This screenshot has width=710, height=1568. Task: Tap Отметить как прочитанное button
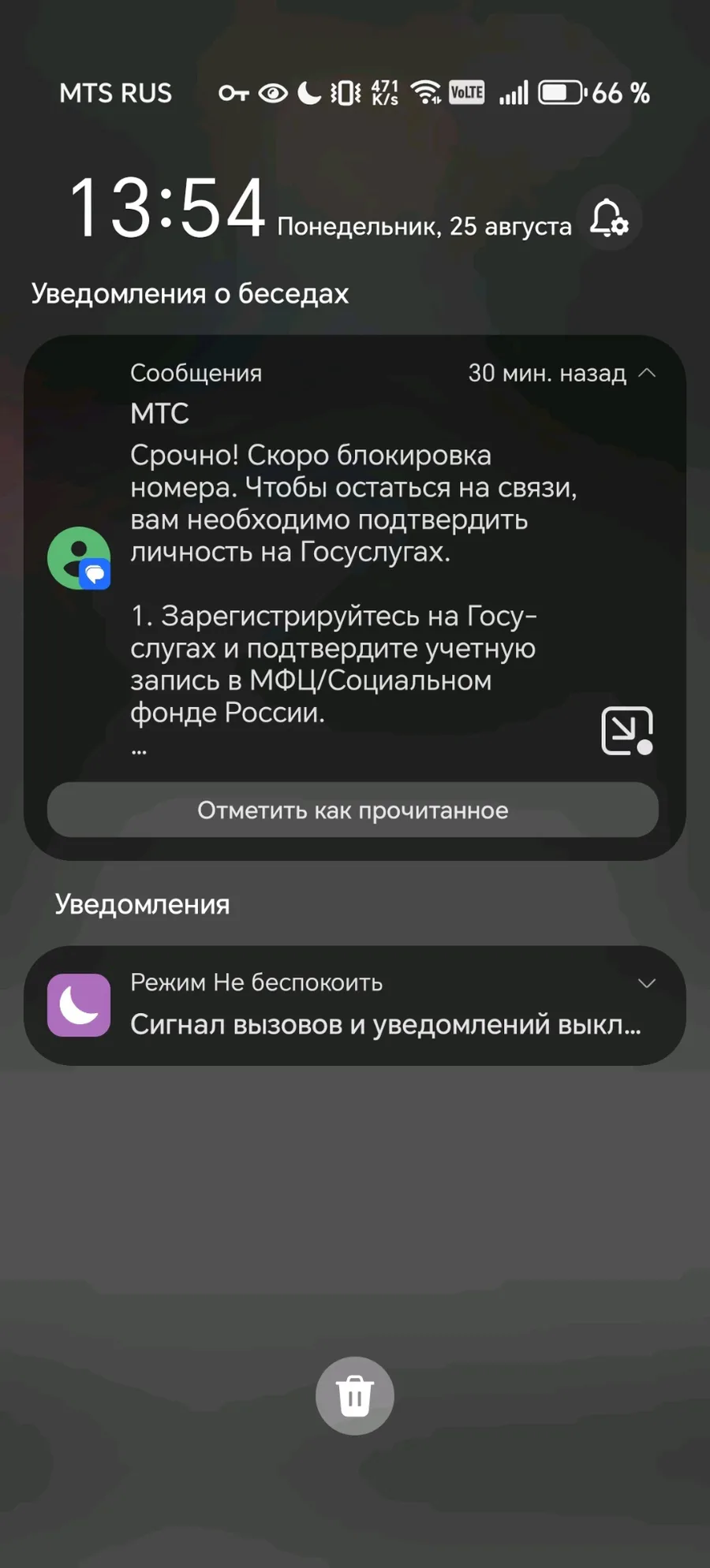pyautogui.click(x=353, y=810)
